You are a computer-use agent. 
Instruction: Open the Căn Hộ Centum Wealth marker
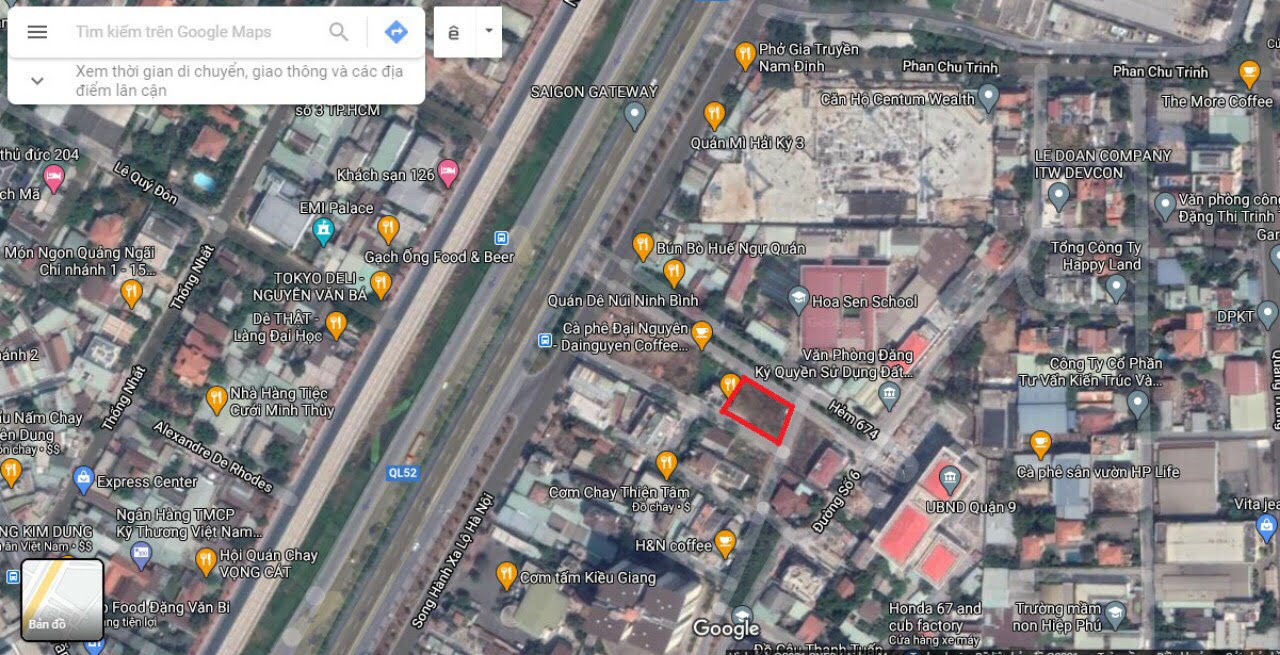(988, 97)
